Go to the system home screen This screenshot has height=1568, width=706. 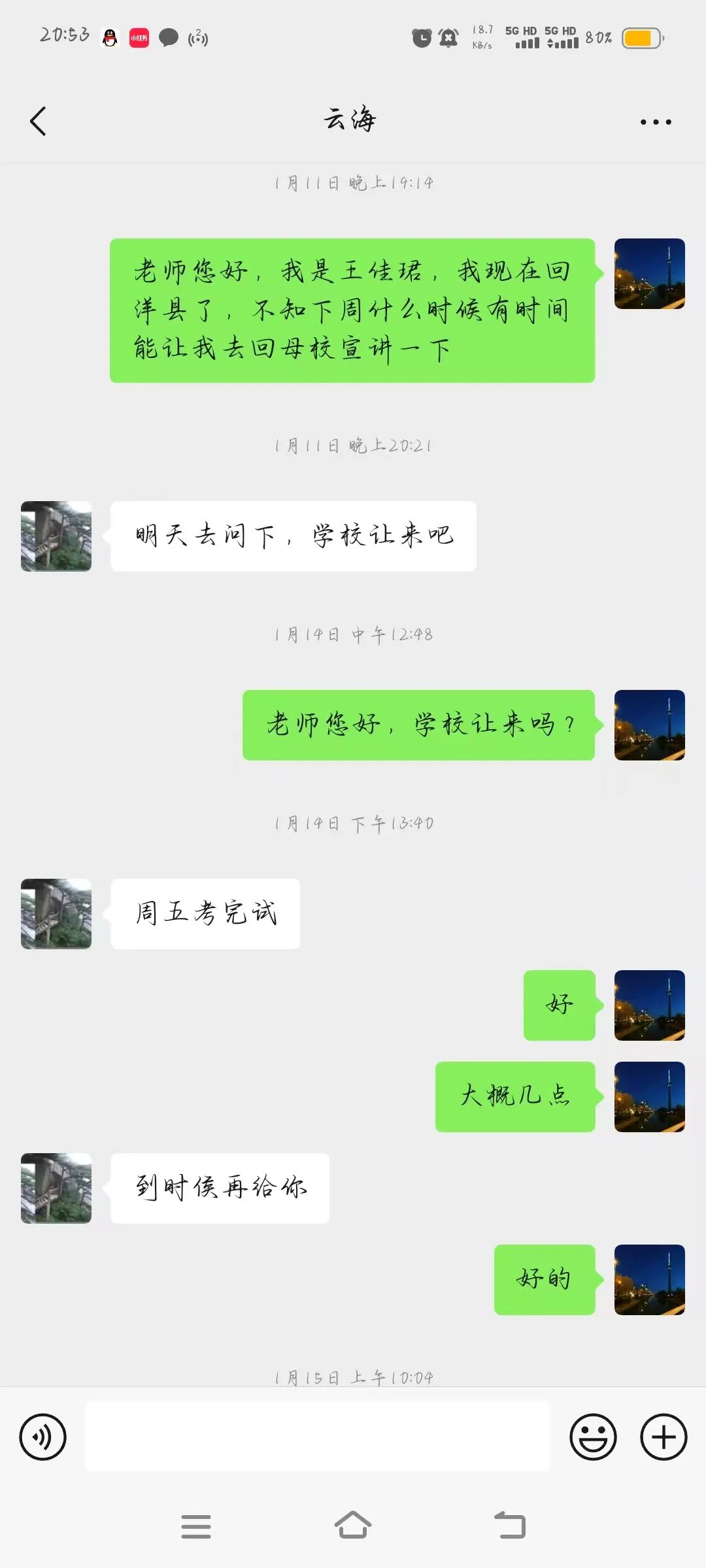point(353,1526)
